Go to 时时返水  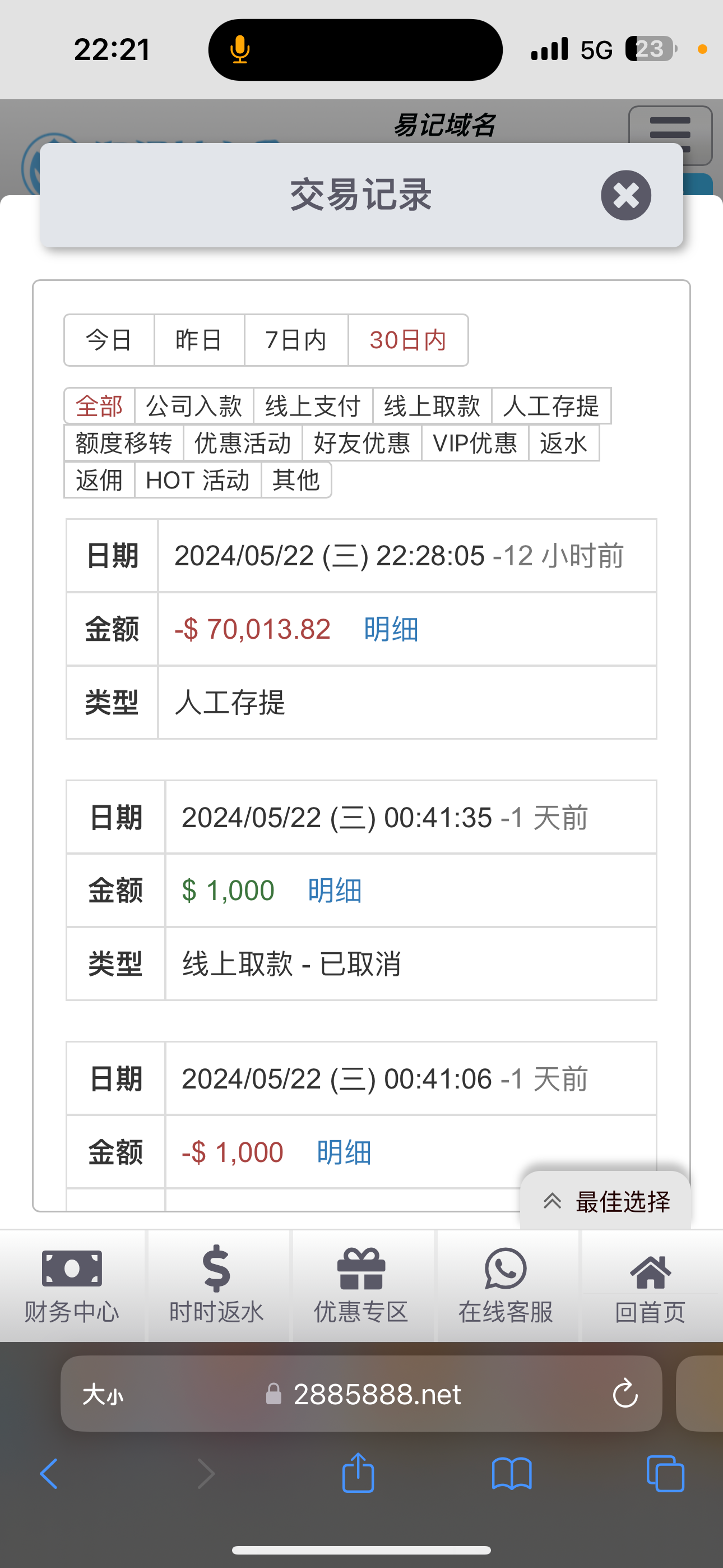pyautogui.click(x=217, y=1285)
